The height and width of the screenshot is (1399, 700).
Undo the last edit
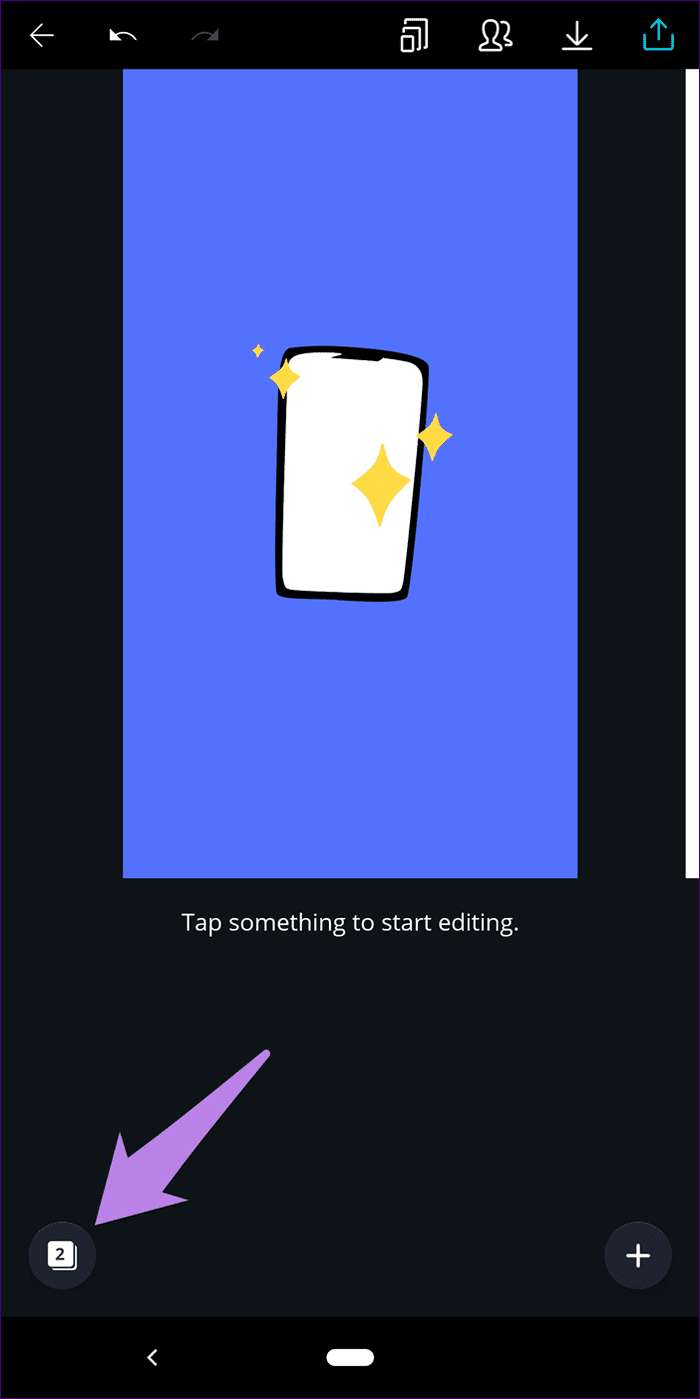[123, 36]
